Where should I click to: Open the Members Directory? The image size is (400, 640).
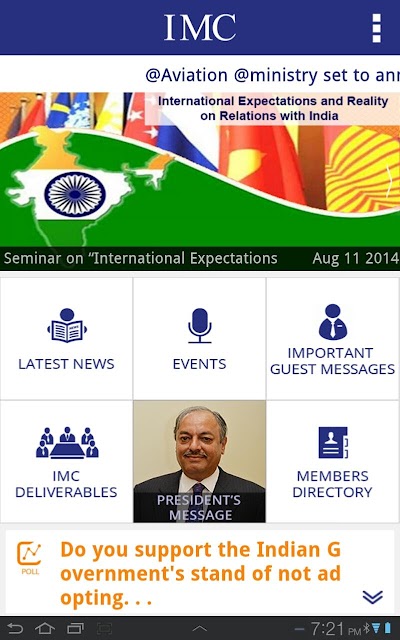click(x=333, y=462)
